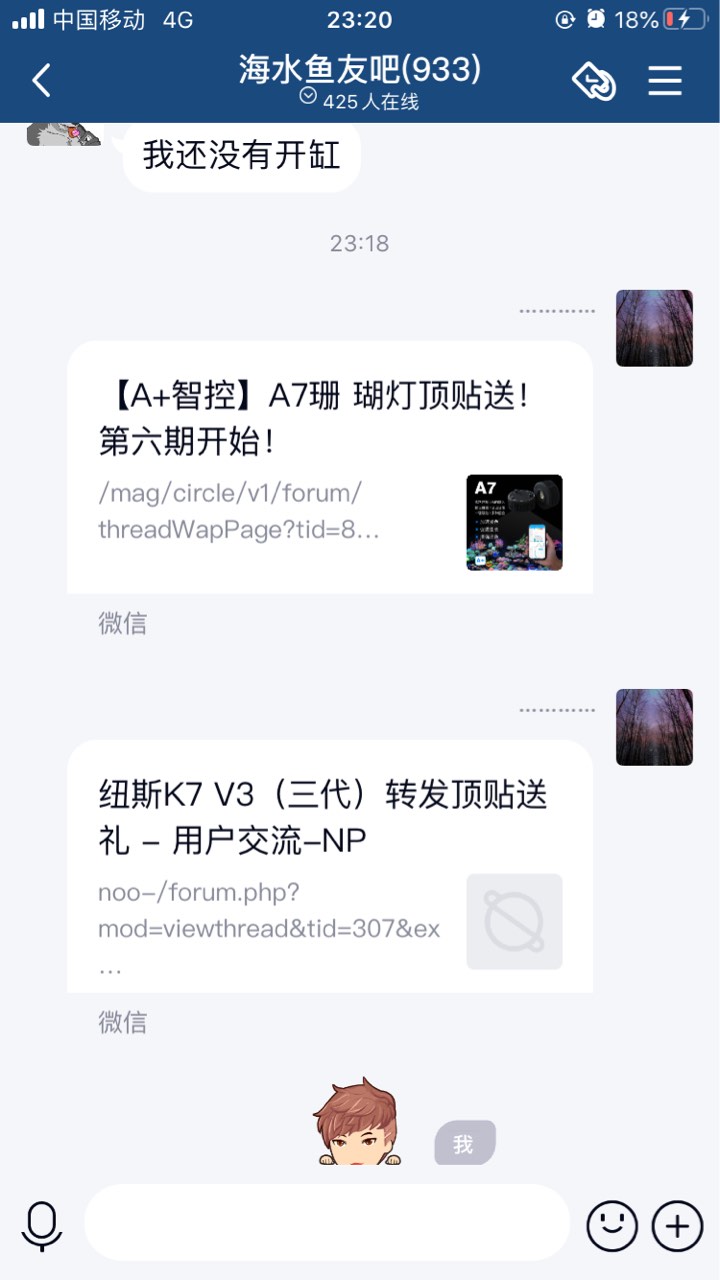The width and height of the screenshot is (720, 1280).
Task: Open the coupon tag icon in header
Action: coord(594,81)
